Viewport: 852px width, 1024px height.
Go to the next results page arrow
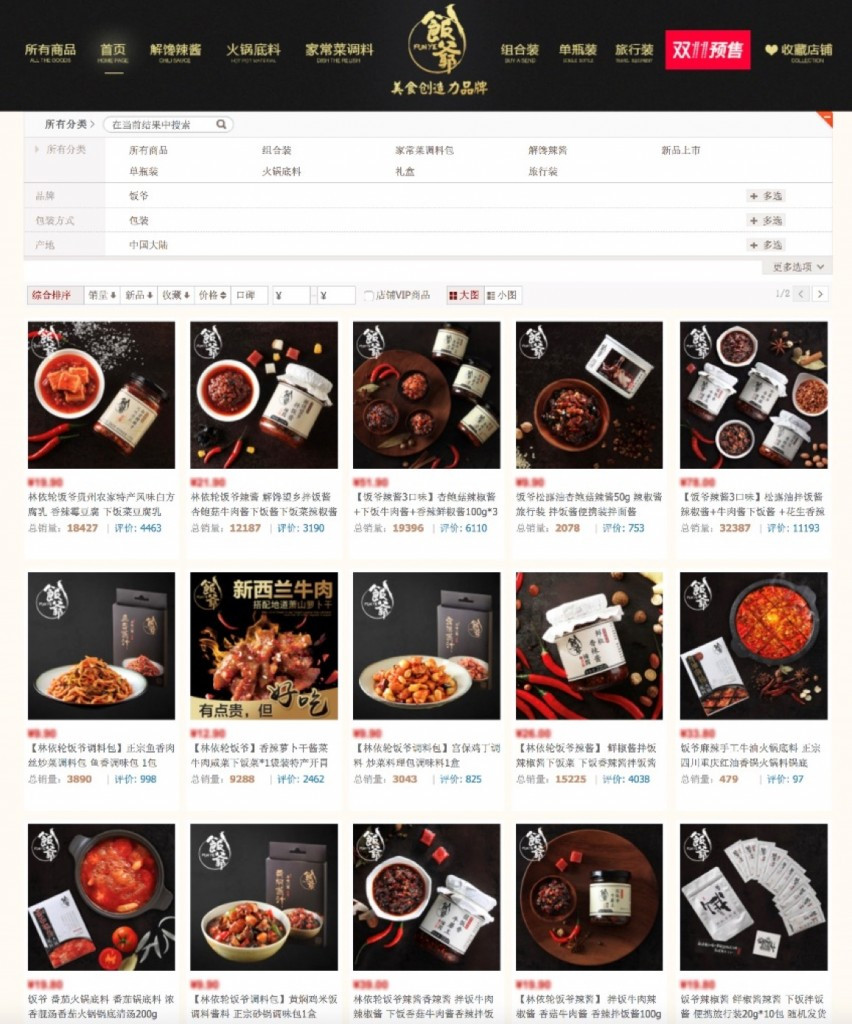click(x=820, y=294)
